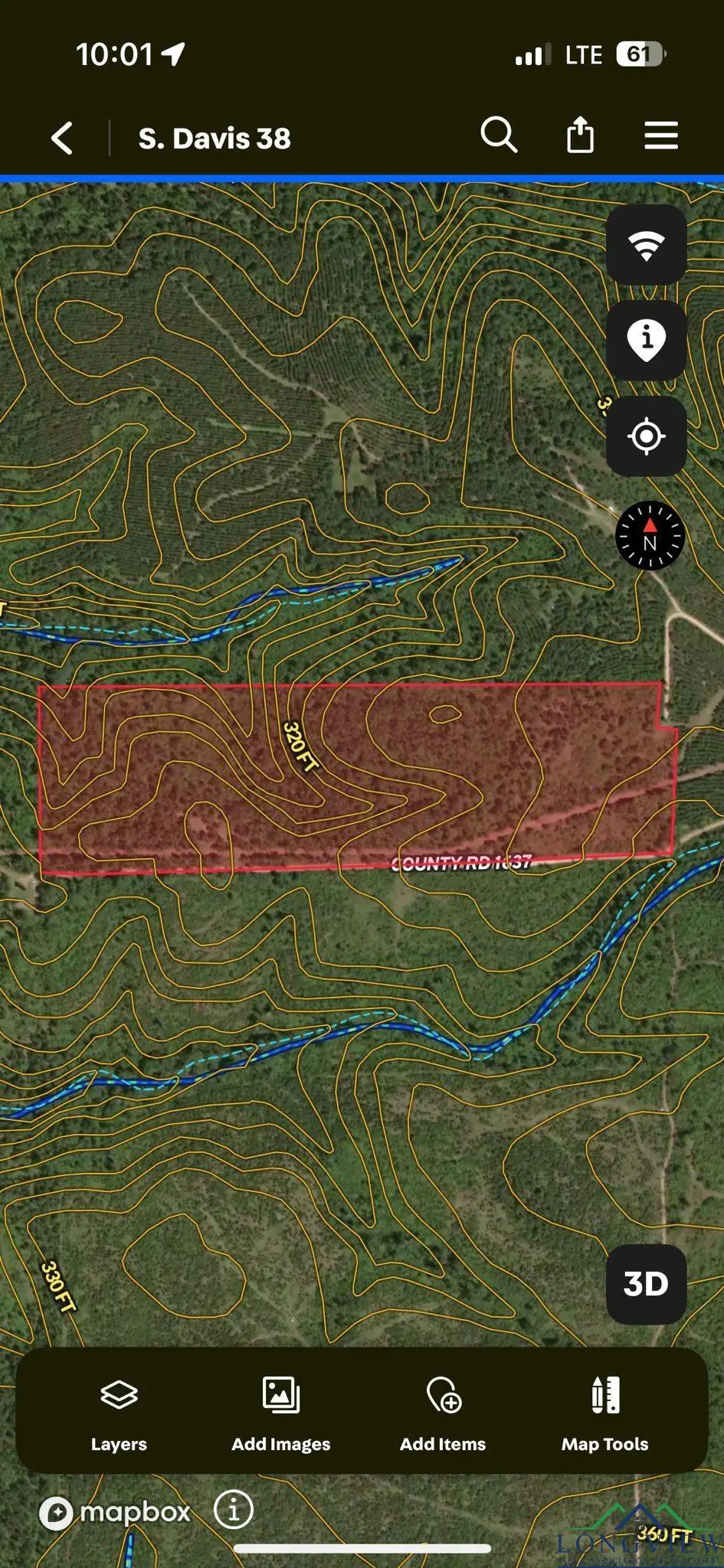The width and height of the screenshot is (724, 1568).
Task: Go back from S. Davis 38 map
Action: pos(62,139)
